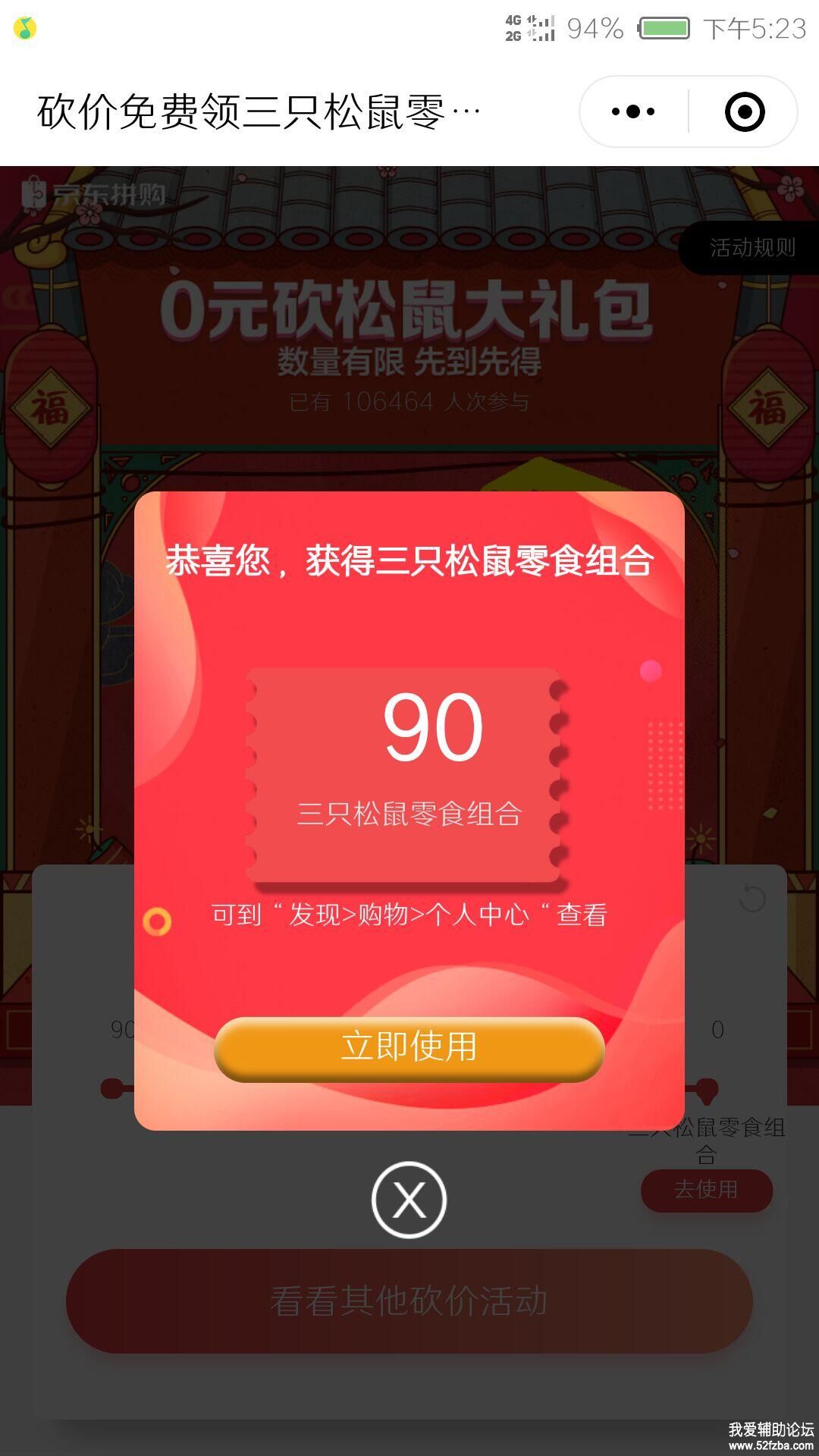Open 活动规则 activity rules
Image resolution: width=819 pixels, height=1456 pixels.
(x=751, y=248)
